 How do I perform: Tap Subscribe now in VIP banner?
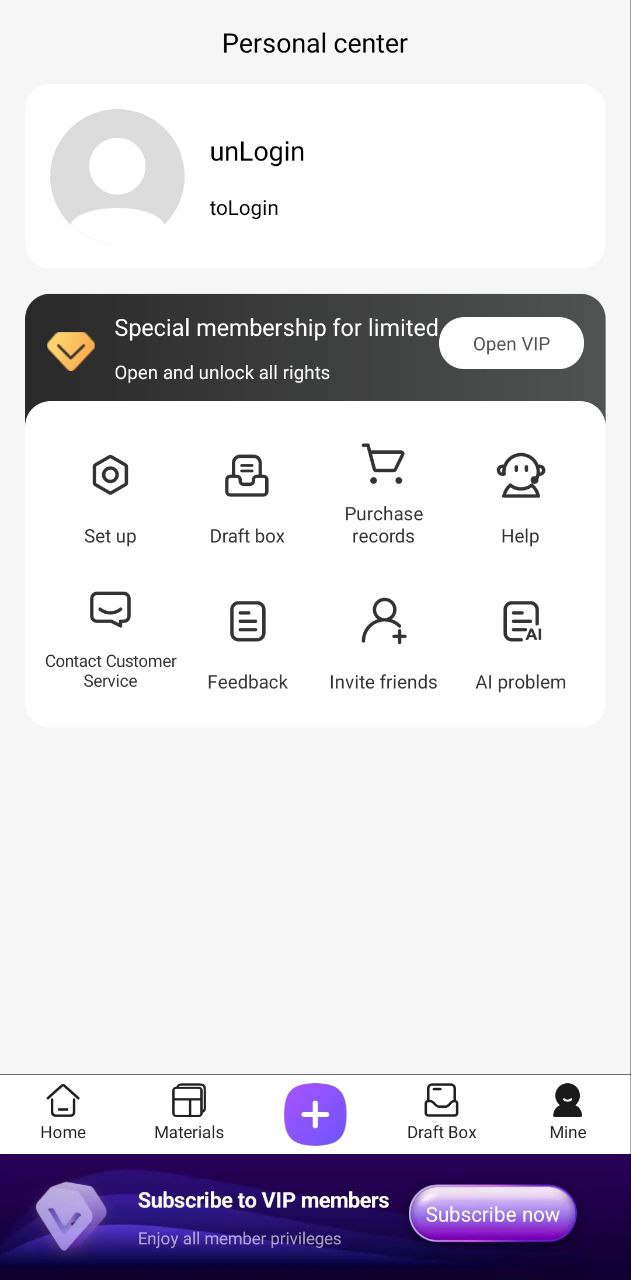[492, 1214]
